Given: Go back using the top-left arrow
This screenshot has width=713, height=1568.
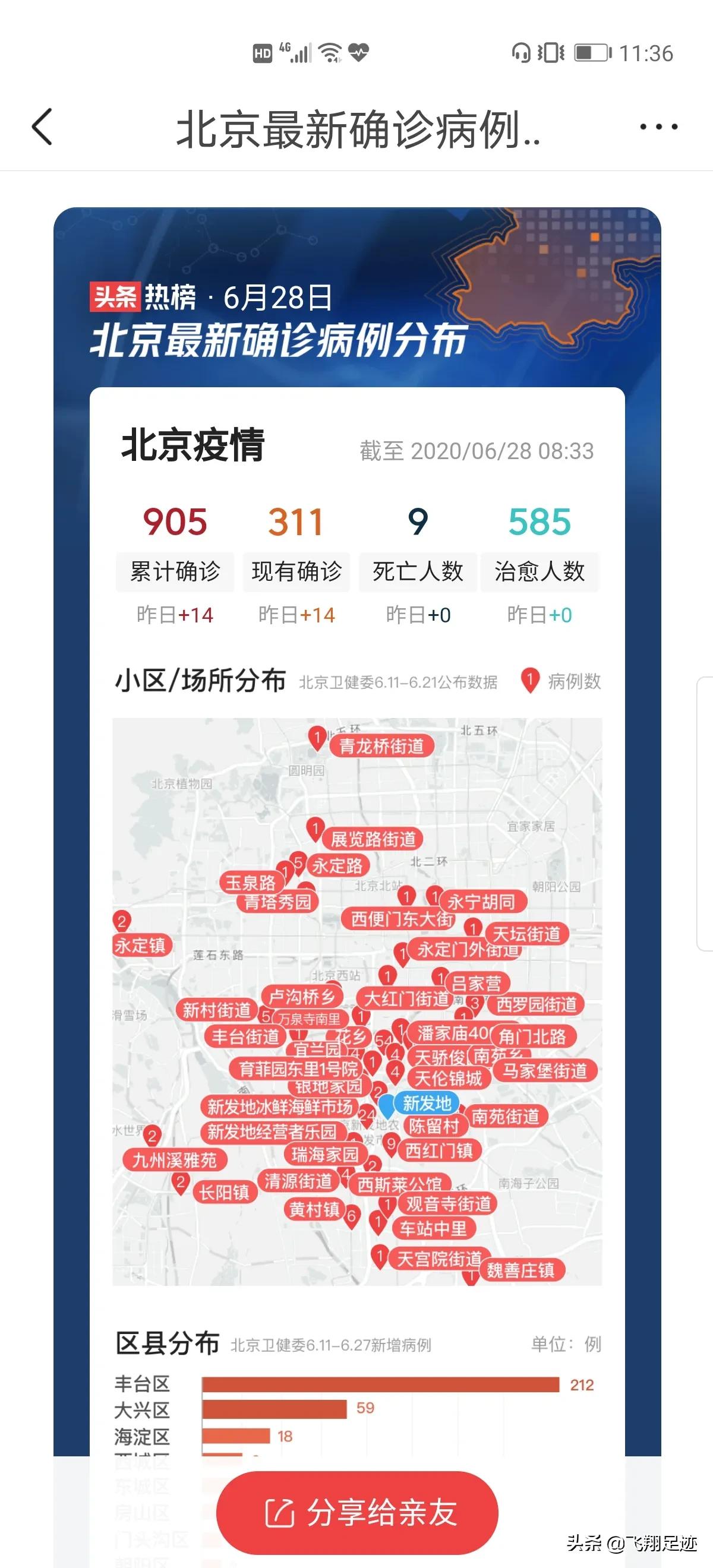Looking at the screenshot, I should point(42,127).
